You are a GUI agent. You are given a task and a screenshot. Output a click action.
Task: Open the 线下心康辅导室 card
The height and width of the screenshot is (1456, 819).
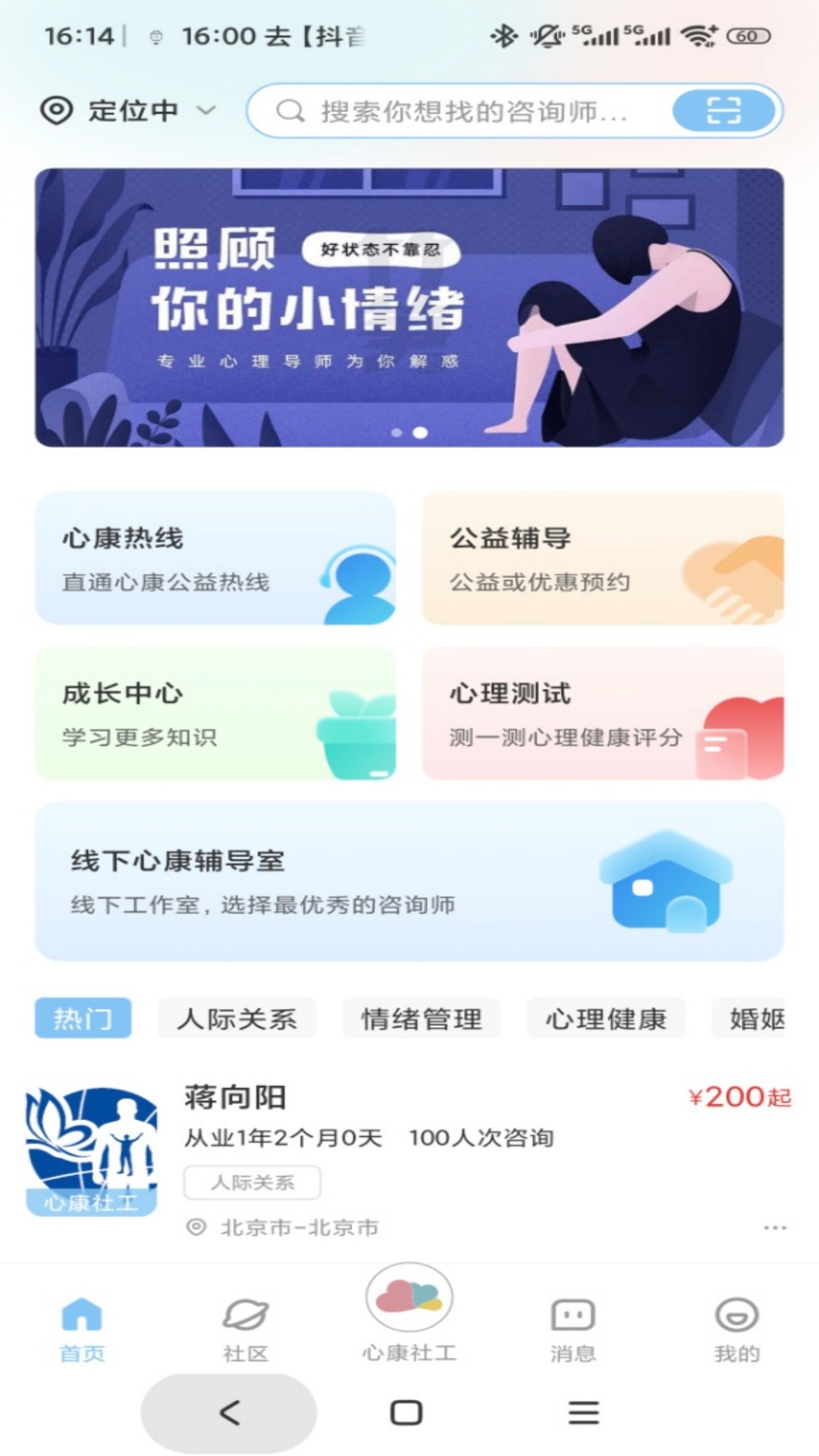tap(409, 881)
